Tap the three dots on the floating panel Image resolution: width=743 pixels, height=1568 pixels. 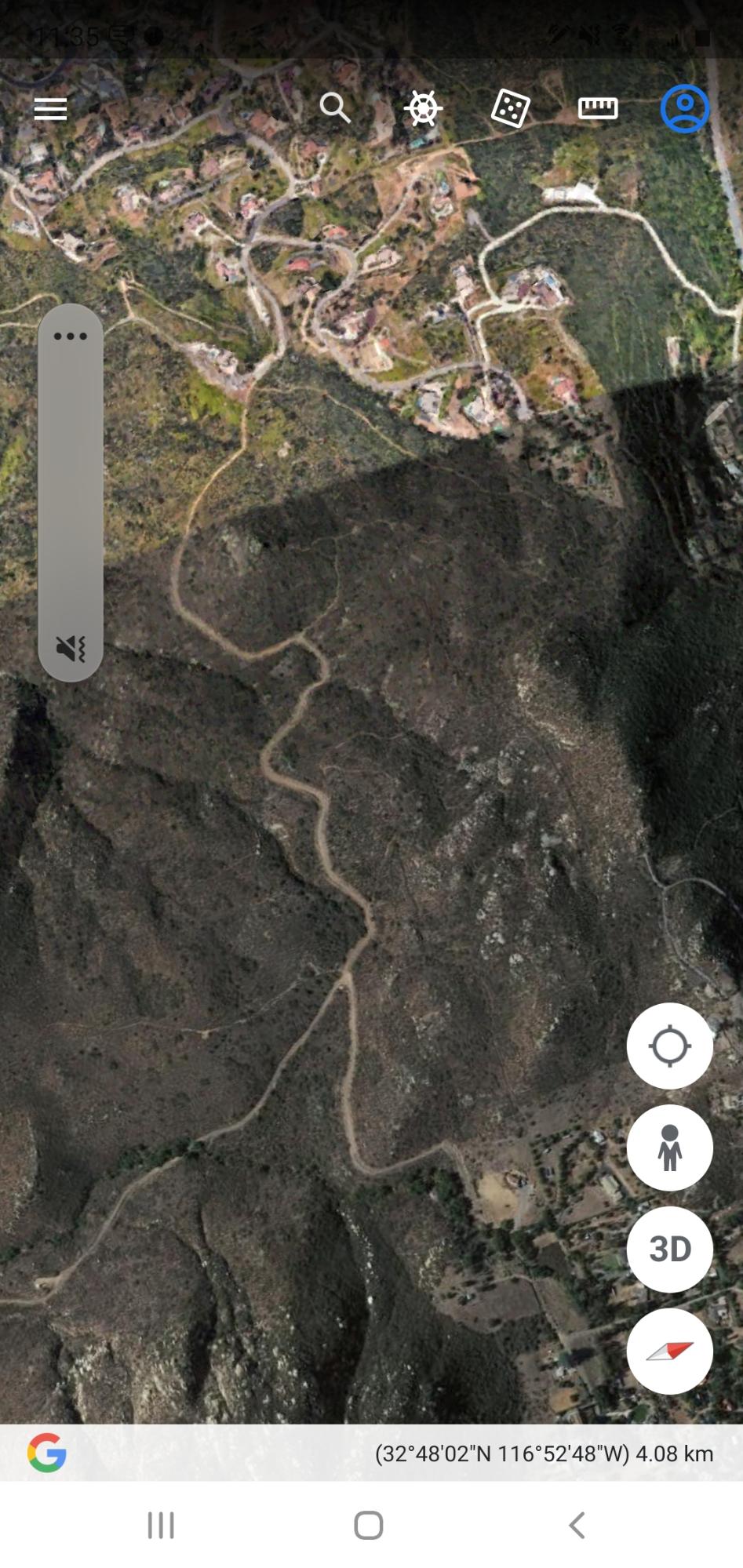pyautogui.click(x=71, y=337)
